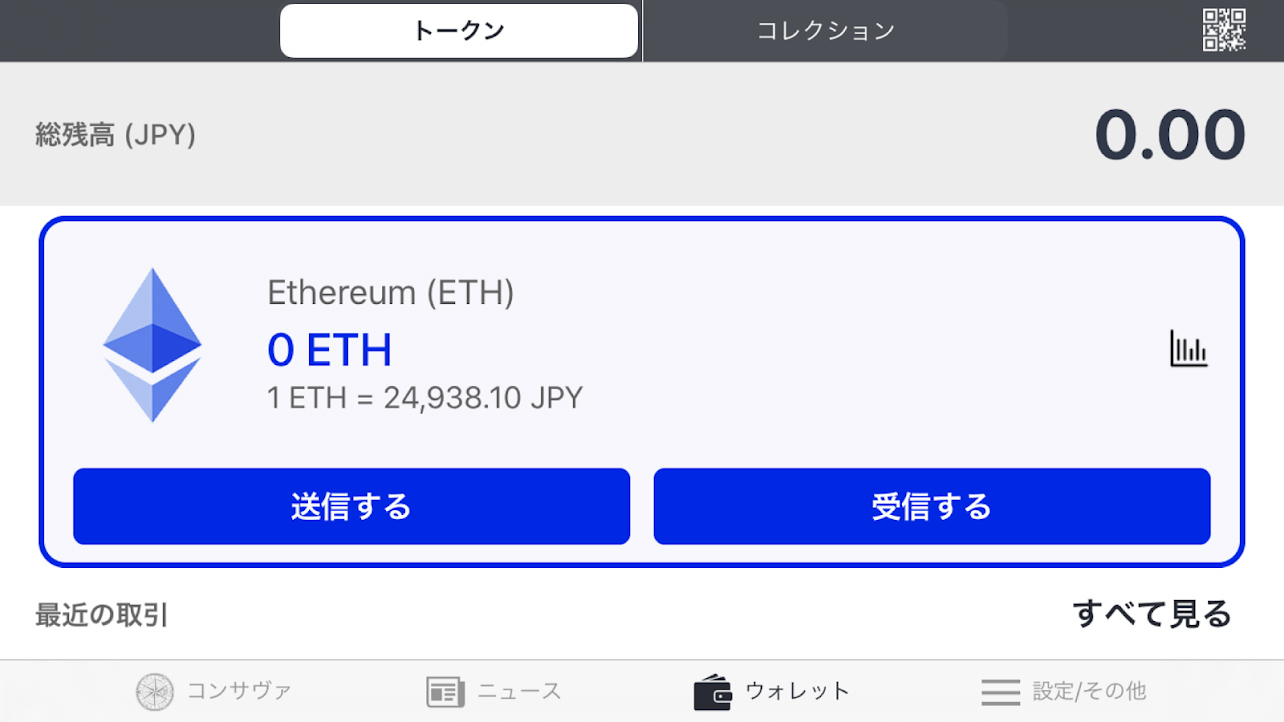Open the Ethereum price chart icon
This screenshot has width=1284, height=722.
coord(1189,349)
